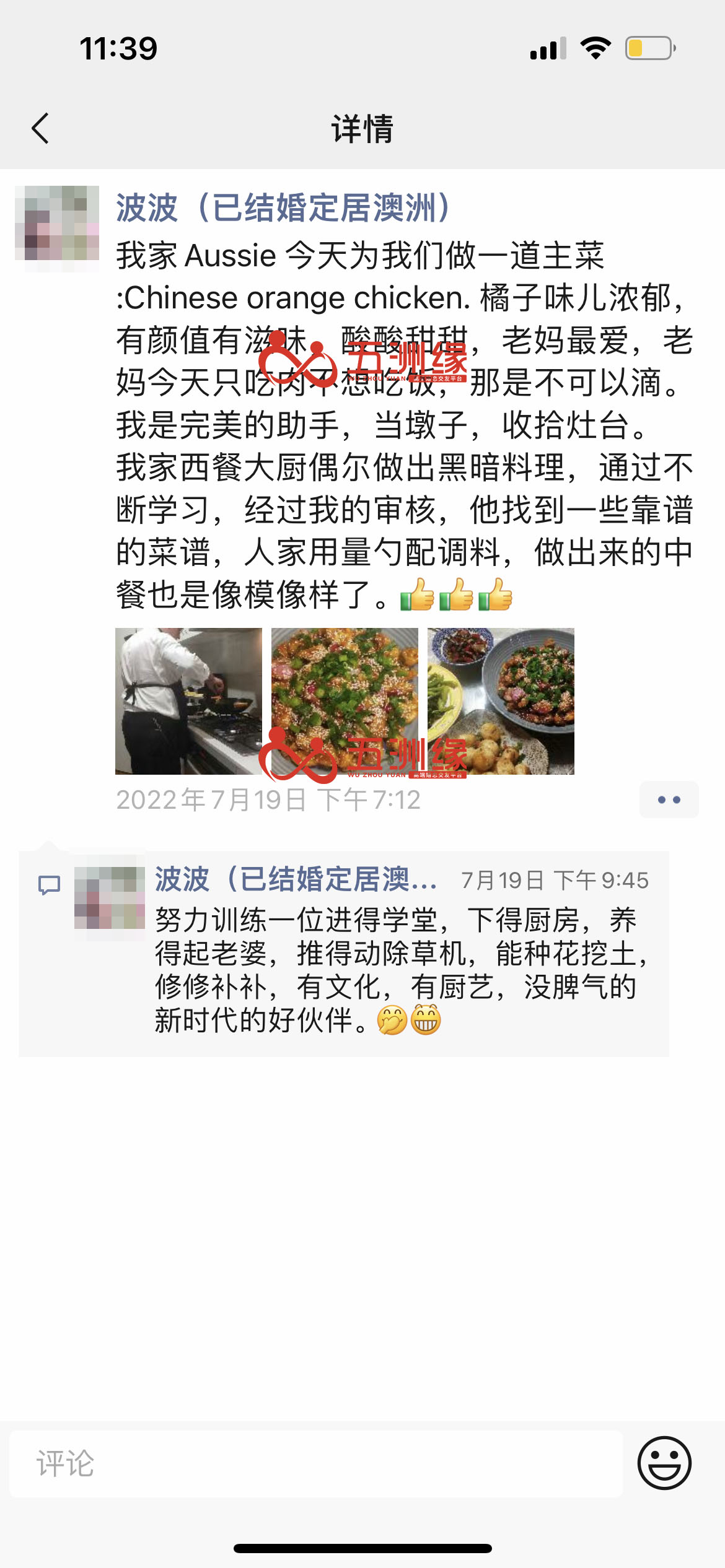Screen dimensions: 725x1568
Task: Tap the comment starting 努力训练一位 to reply
Action: pos(402,970)
